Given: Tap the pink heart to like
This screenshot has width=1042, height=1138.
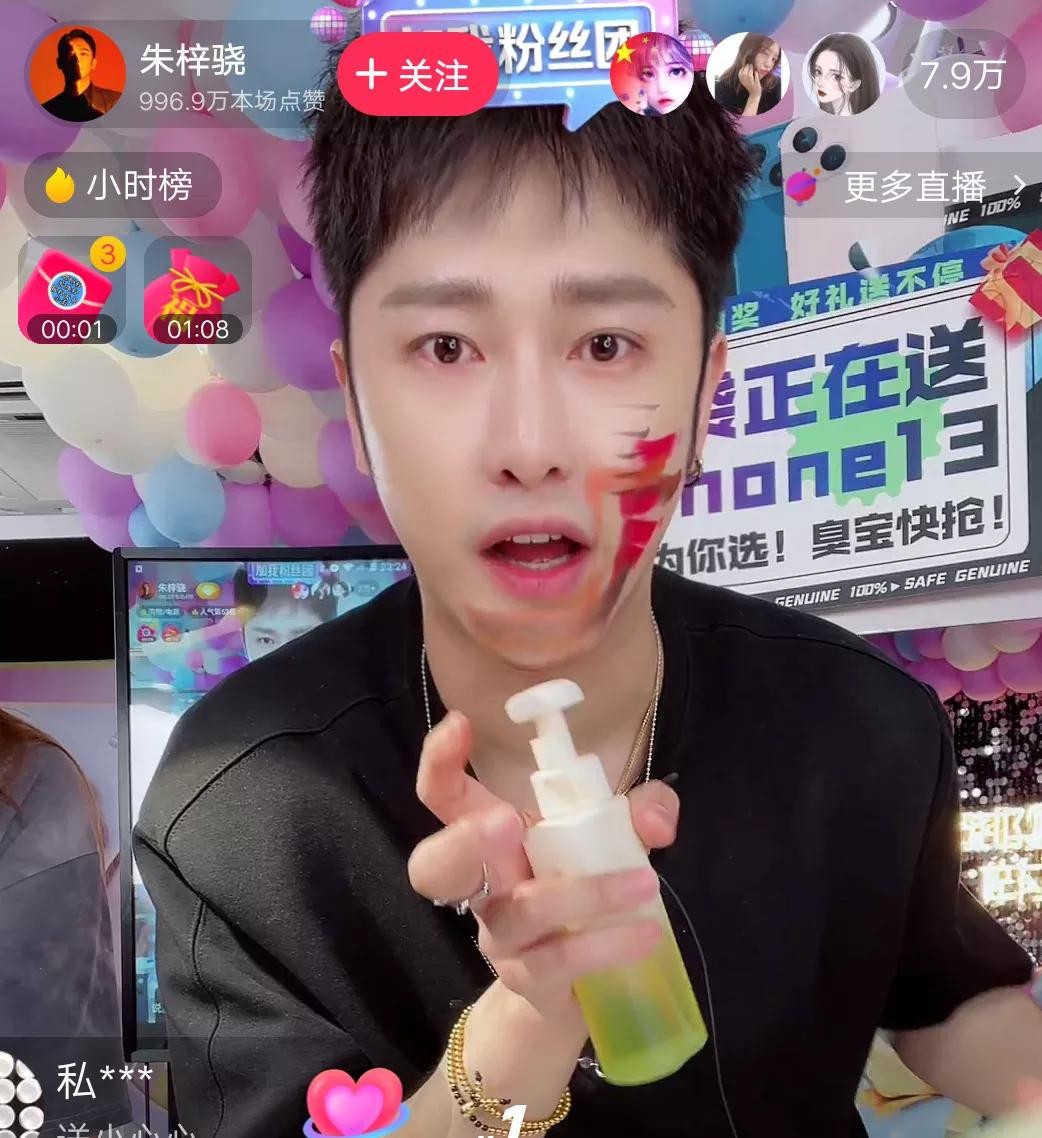Looking at the screenshot, I should click(353, 1102).
